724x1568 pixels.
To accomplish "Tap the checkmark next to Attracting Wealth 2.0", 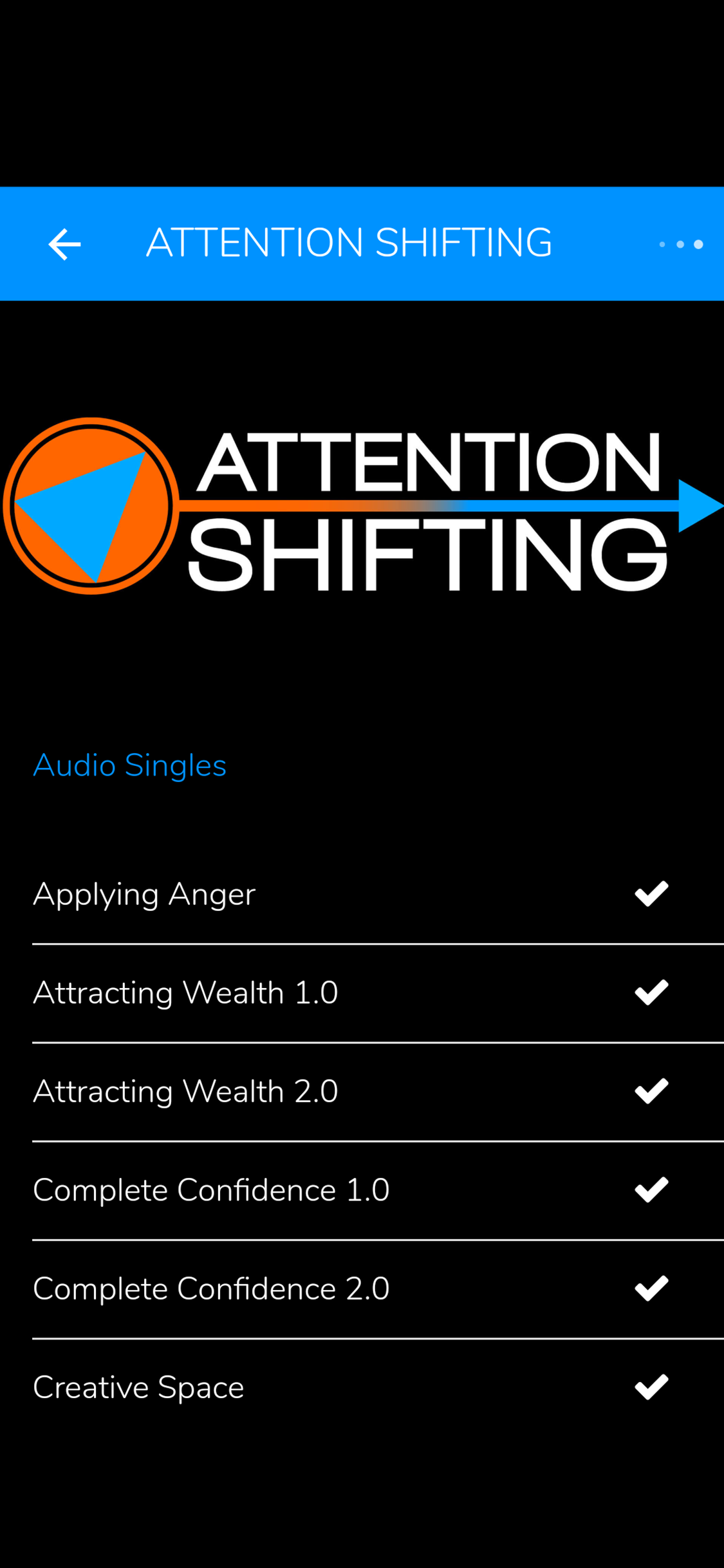I will (x=652, y=1090).
